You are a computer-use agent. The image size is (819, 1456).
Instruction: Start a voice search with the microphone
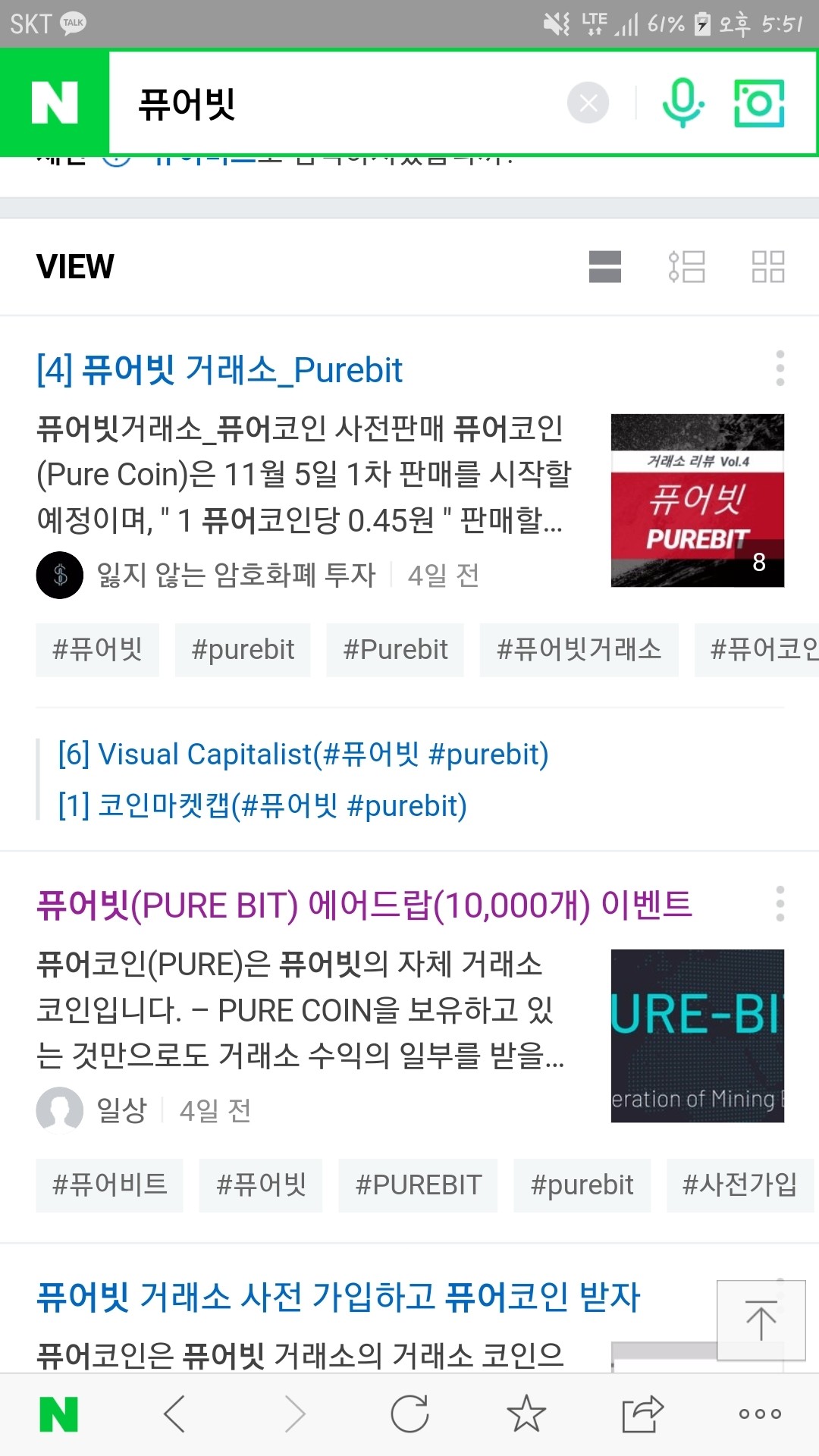(x=682, y=102)
